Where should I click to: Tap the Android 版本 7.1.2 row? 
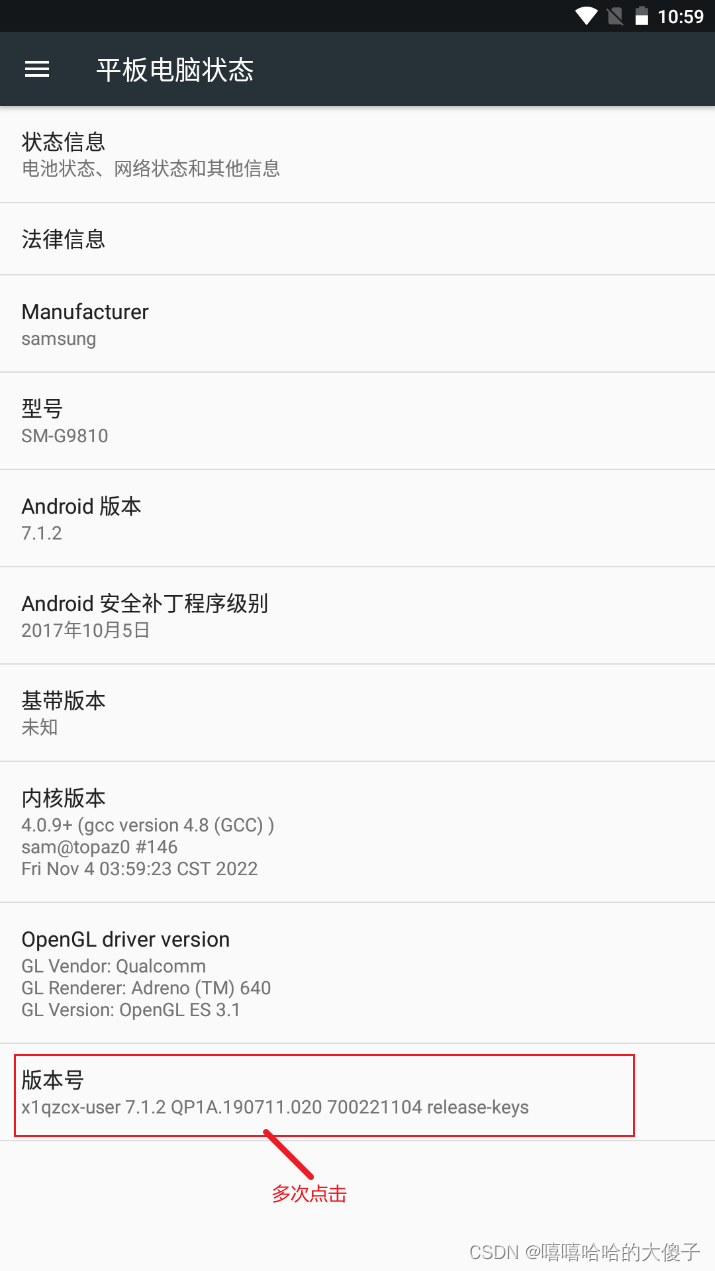pos(357,518)
